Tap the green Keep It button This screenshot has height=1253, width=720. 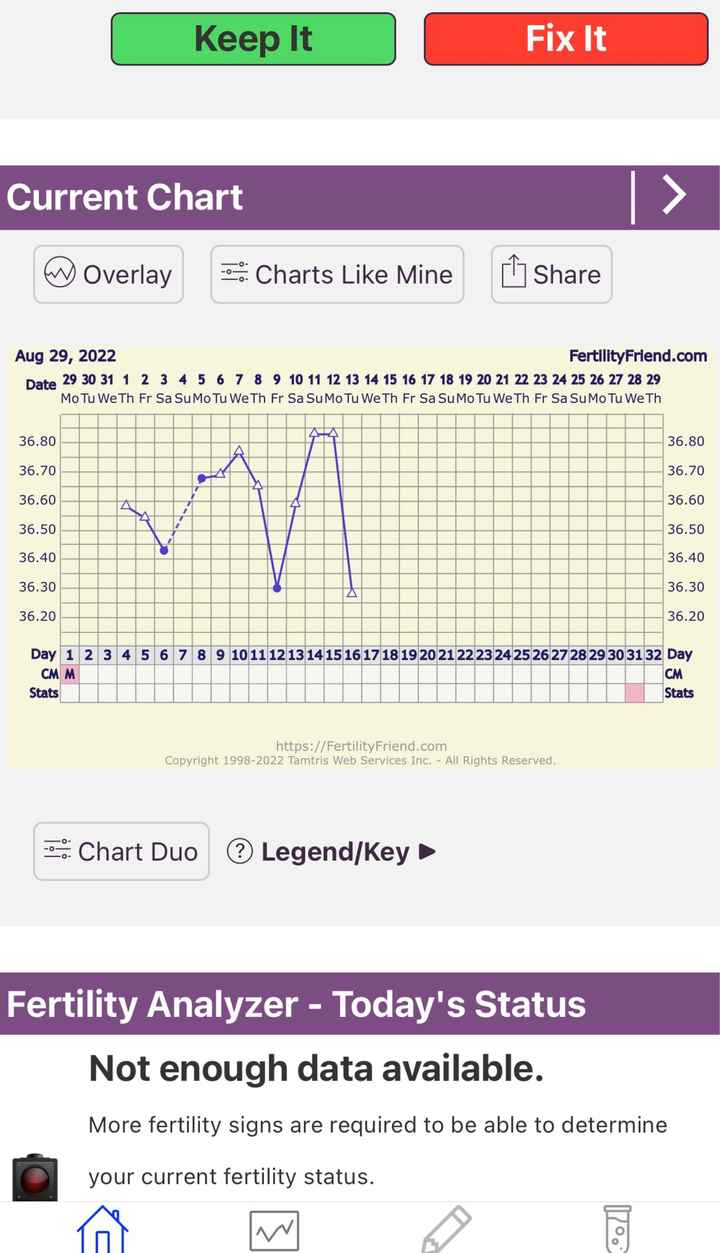(x=253, y=39)
